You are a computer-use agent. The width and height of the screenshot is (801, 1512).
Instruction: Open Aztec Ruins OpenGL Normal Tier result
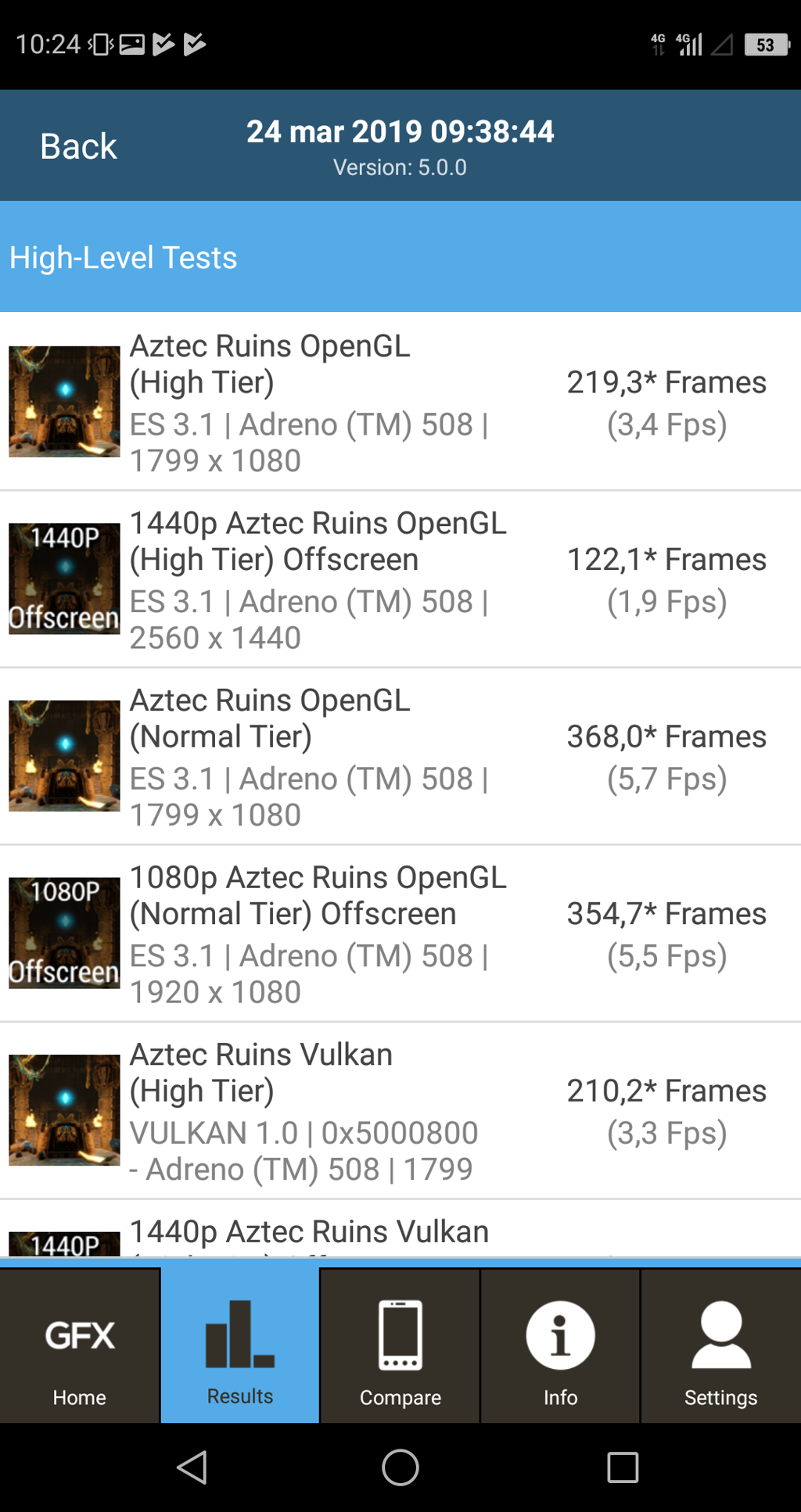pos(399,756)
